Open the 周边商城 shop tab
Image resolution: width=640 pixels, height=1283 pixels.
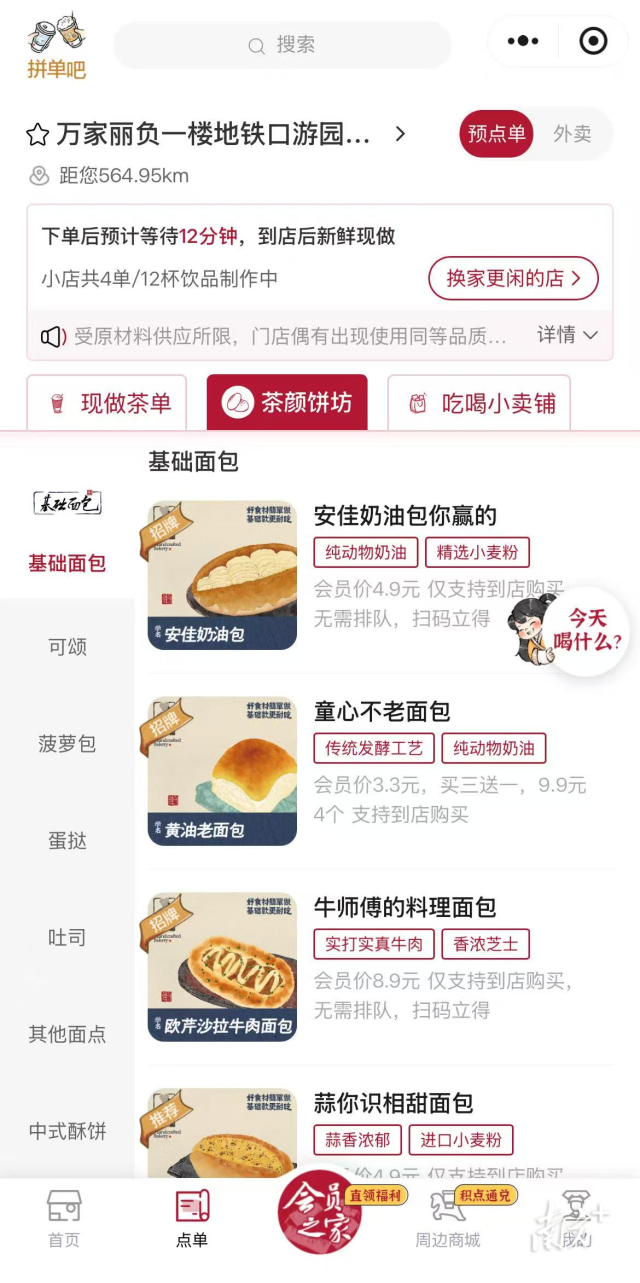(x=447, y=1219)
